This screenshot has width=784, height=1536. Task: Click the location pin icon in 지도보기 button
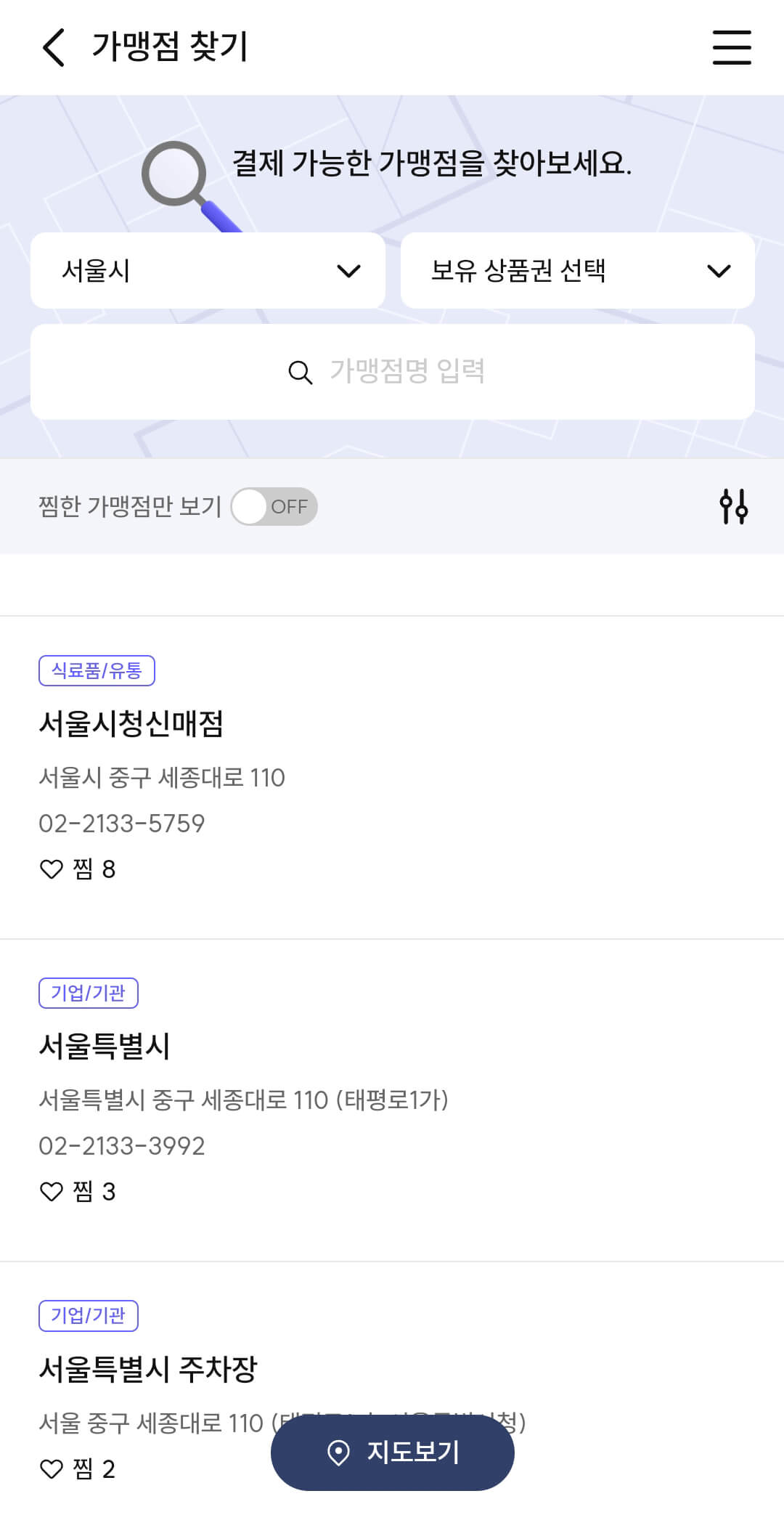pos(337,1452)
